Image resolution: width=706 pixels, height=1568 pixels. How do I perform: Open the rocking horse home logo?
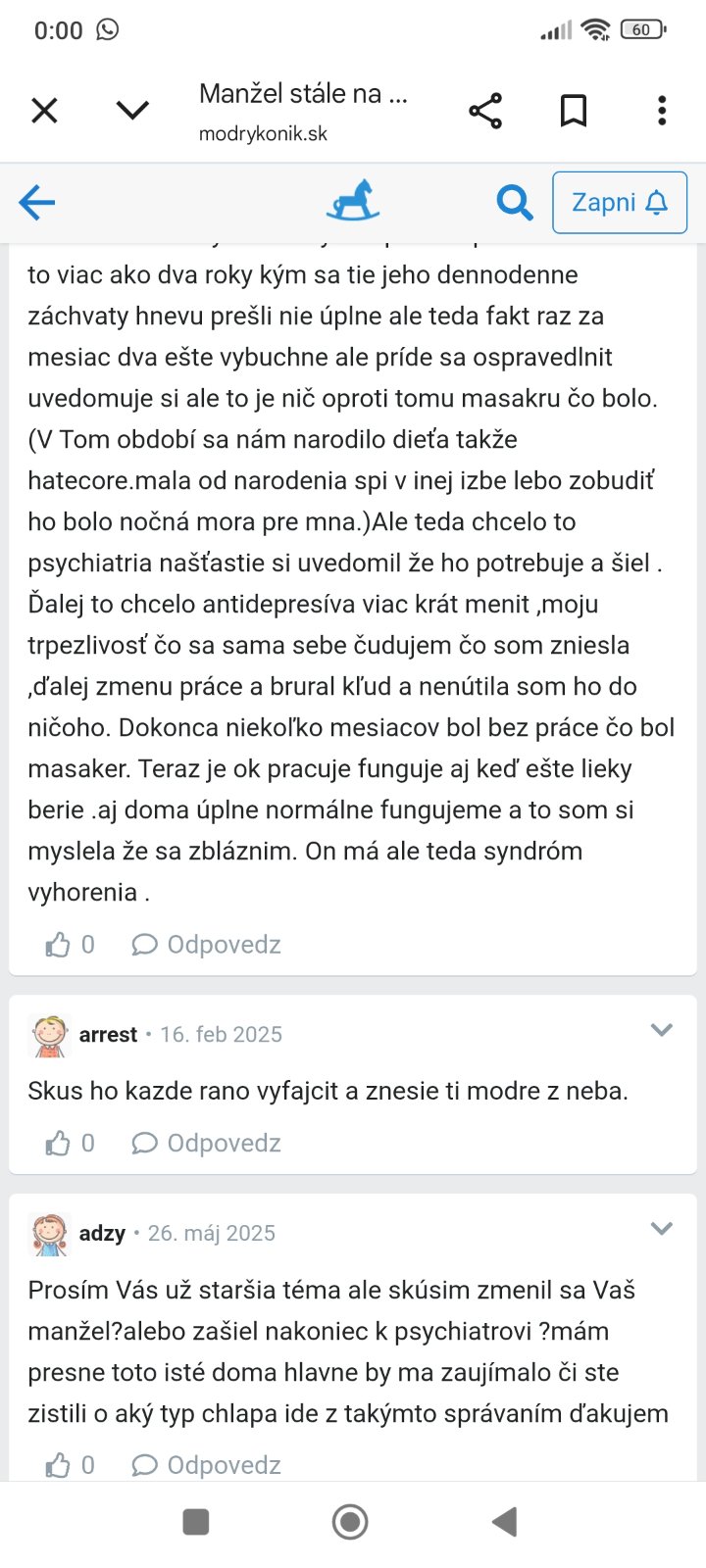[353, 201]
